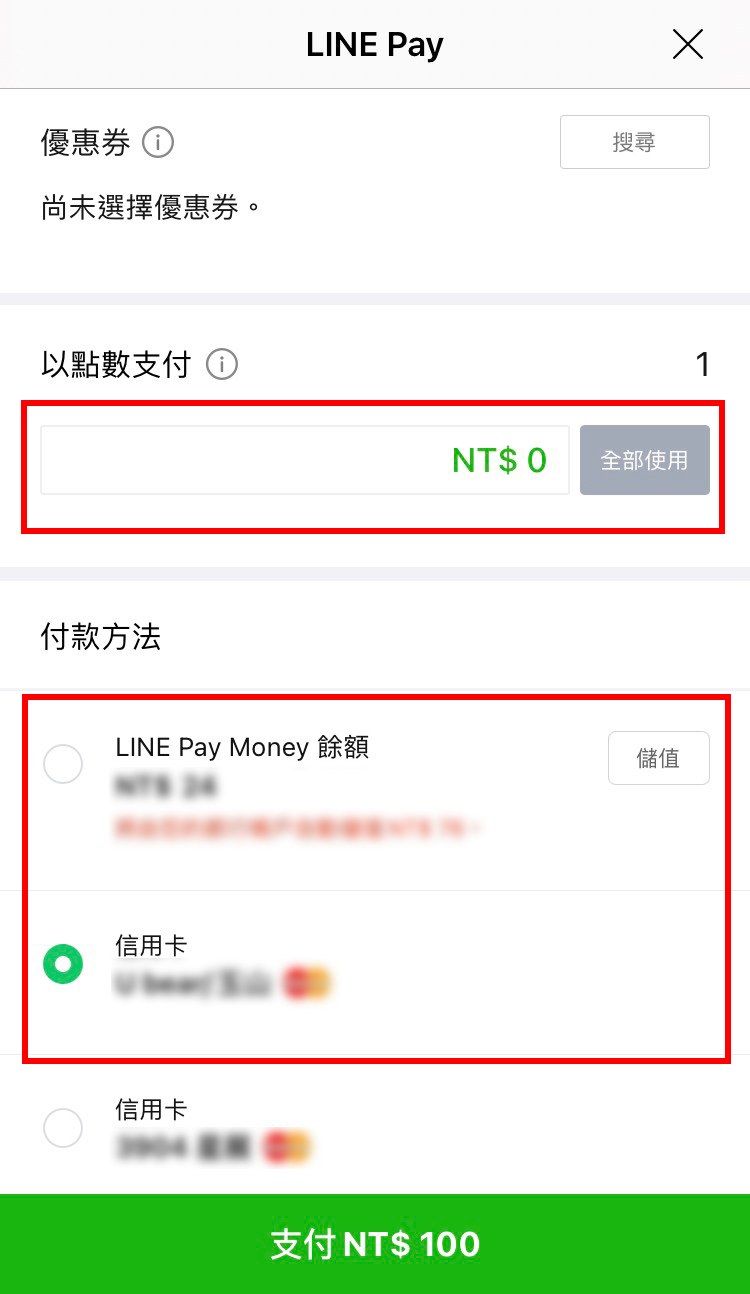Select LINE Pay Money 餘額 payment method
Image resolution: width=750 pixels, height=1294 pixels.
click(63, 766)
